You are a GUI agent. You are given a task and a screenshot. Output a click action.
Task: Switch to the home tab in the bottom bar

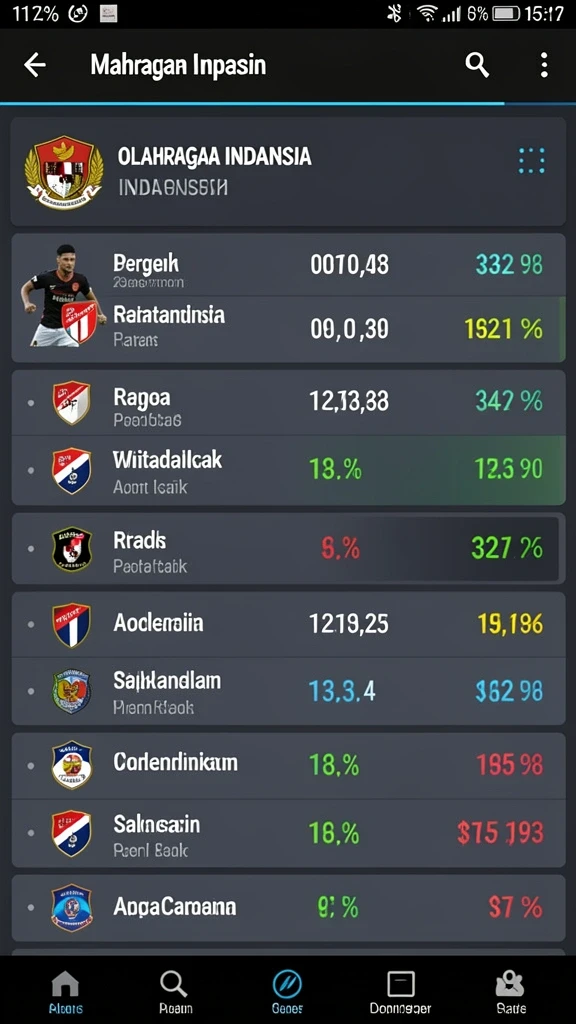point(65,991)
